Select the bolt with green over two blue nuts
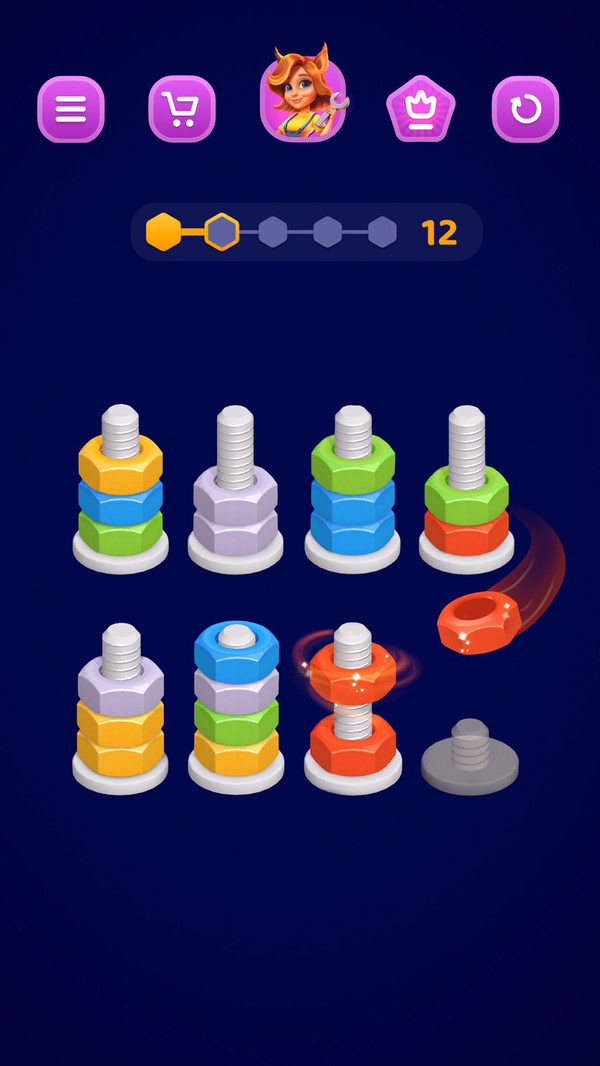The height and width of the screenshot is (1066, 600). (353, 489)
